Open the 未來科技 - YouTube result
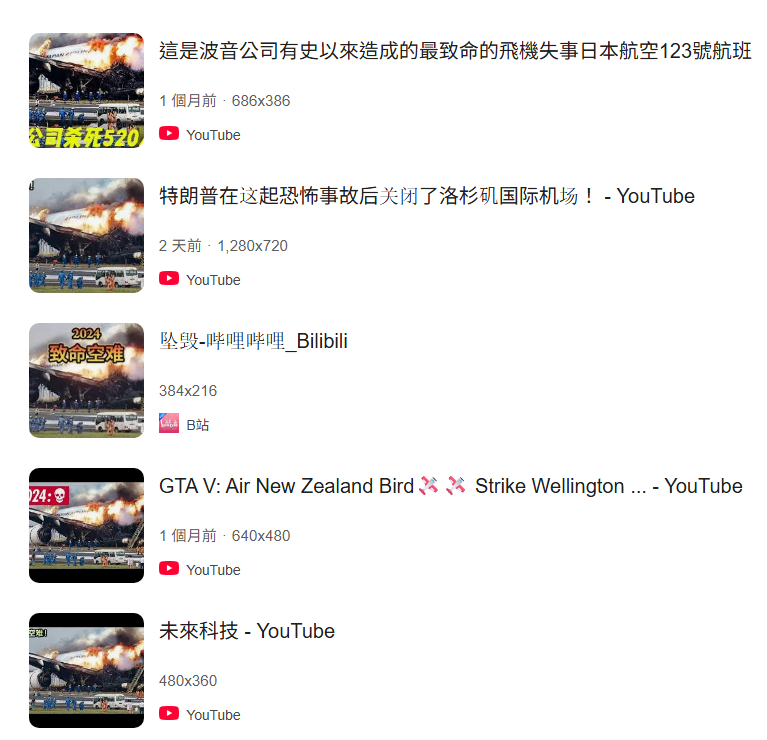 (247, 631)
